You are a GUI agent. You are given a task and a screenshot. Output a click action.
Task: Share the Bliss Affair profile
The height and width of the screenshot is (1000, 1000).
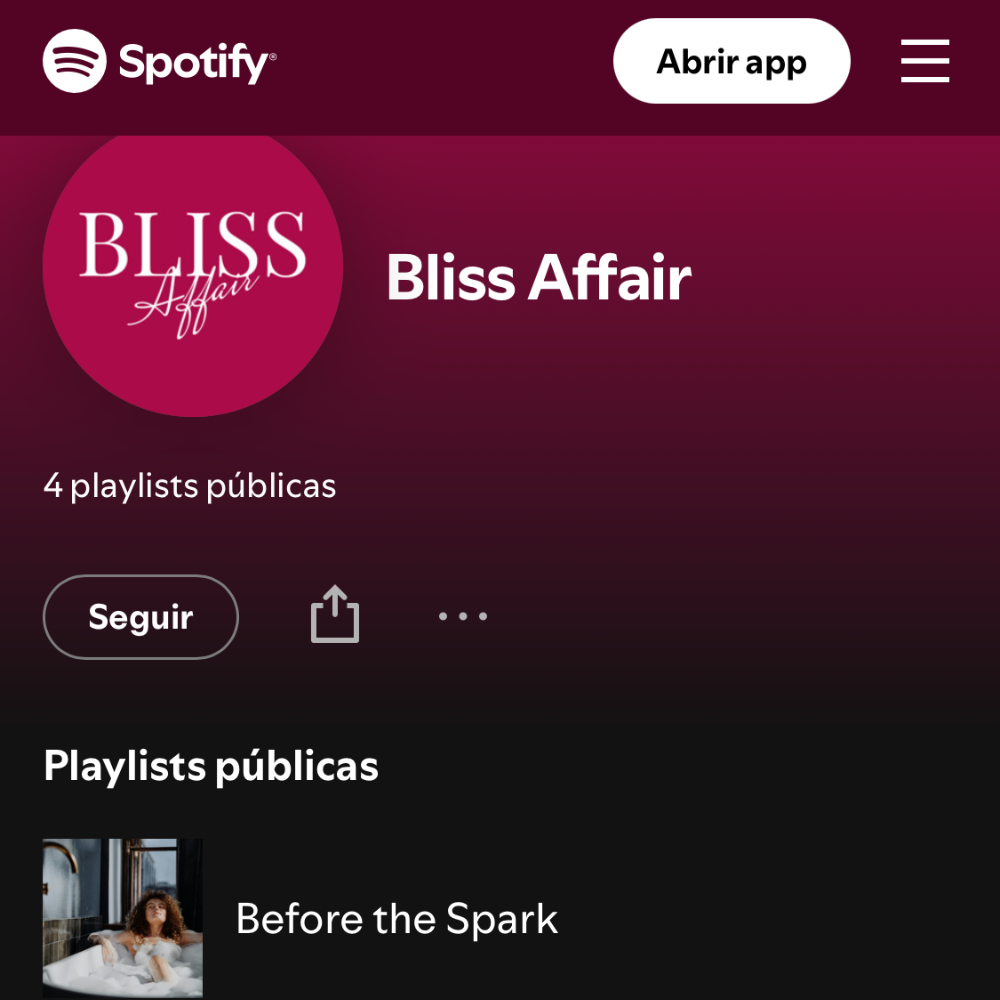coord(335,615)
